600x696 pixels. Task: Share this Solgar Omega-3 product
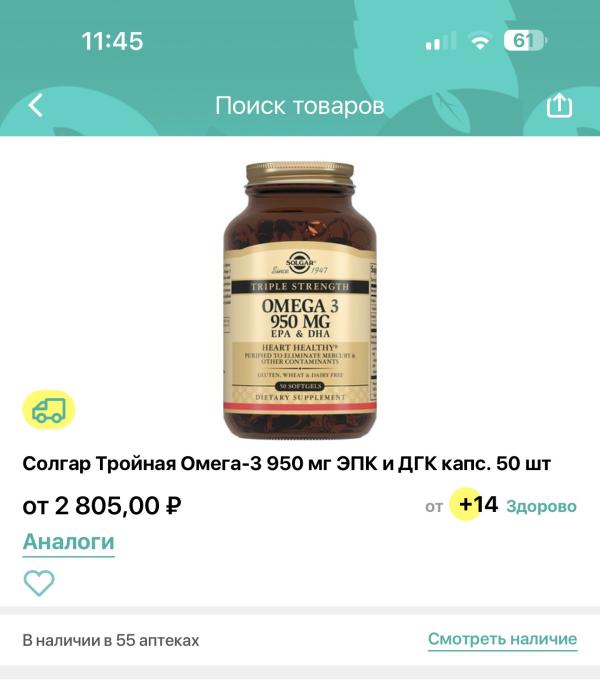pos(559,105)
